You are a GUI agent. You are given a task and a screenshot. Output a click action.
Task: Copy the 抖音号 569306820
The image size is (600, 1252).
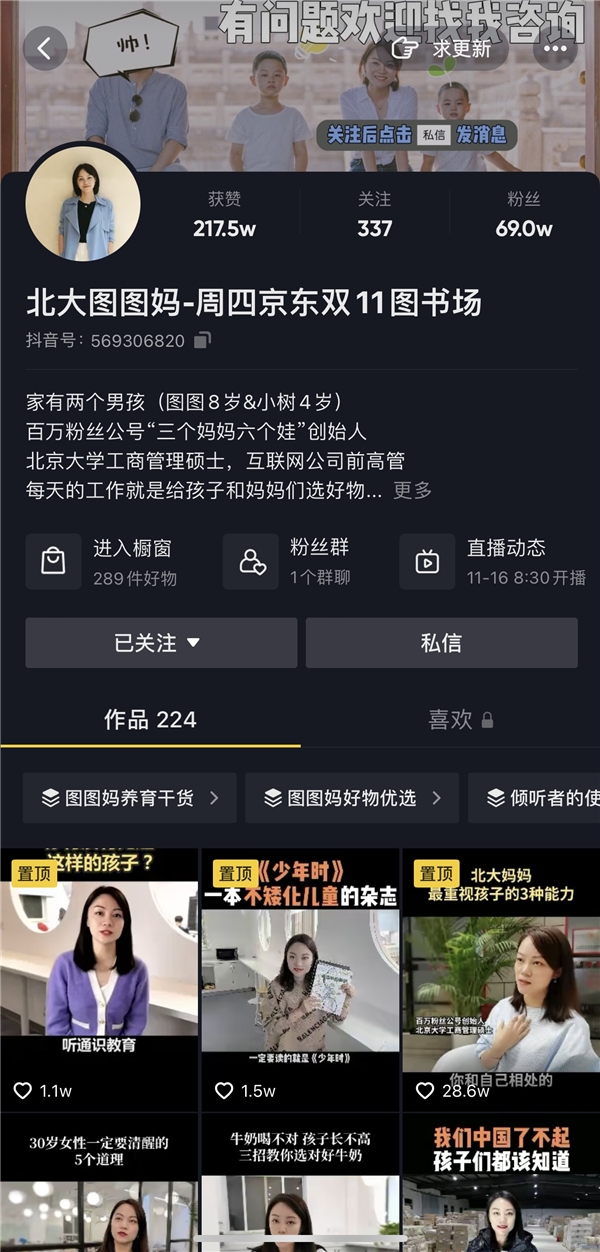point(202,341)
